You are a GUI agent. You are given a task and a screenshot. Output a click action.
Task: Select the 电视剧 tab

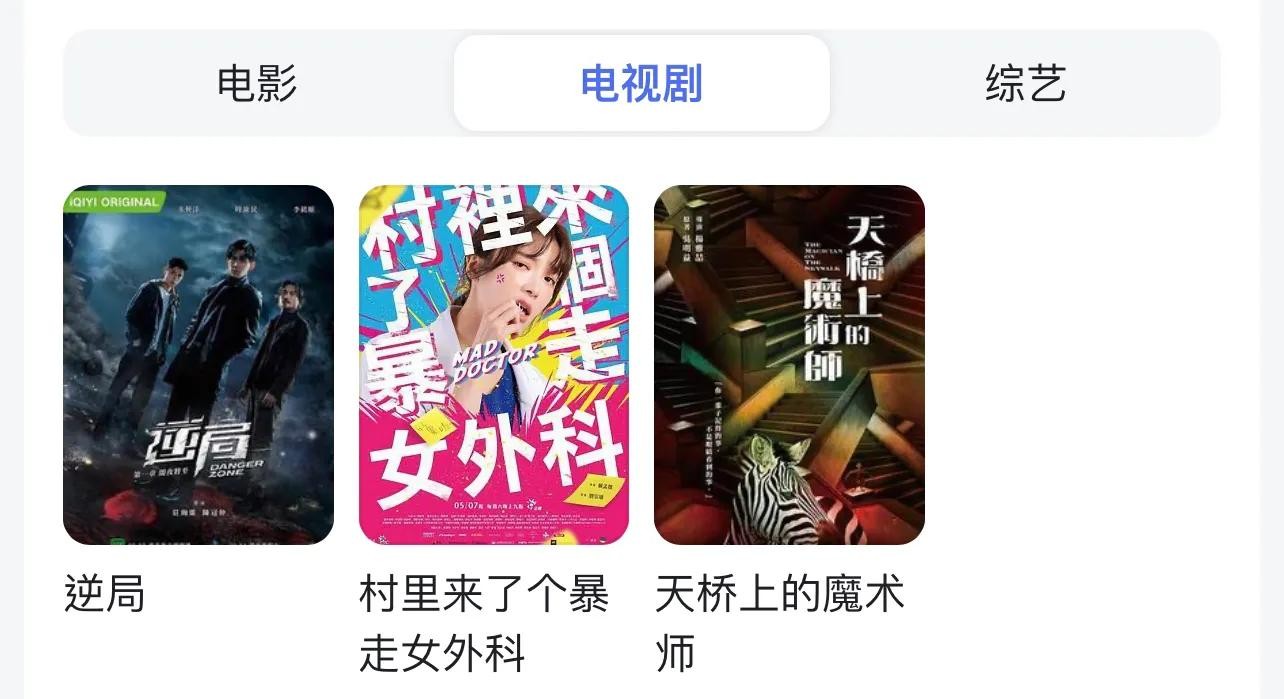(x=641, y=83)
